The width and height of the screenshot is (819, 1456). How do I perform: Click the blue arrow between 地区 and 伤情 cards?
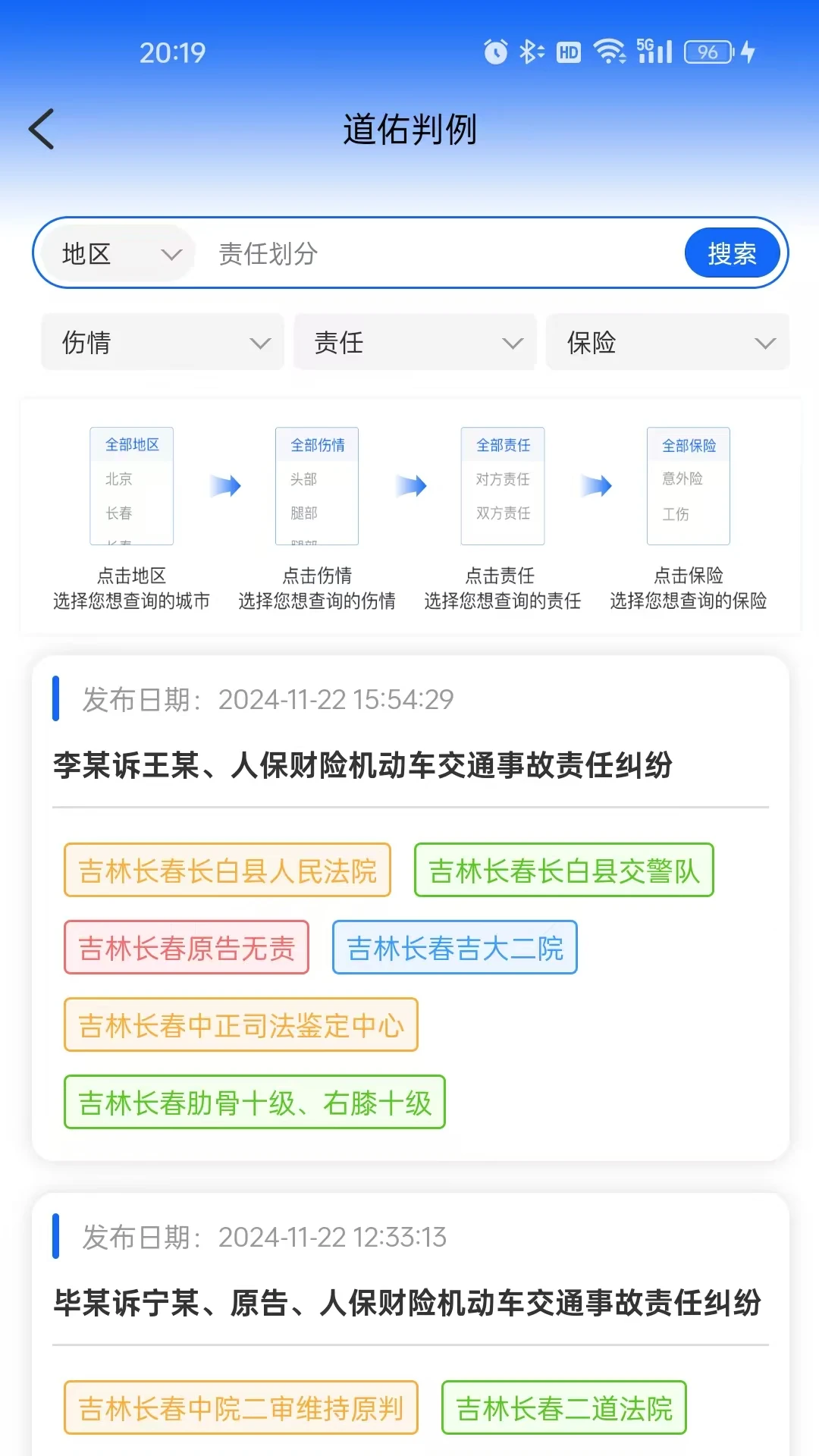(x=224, y=485)
